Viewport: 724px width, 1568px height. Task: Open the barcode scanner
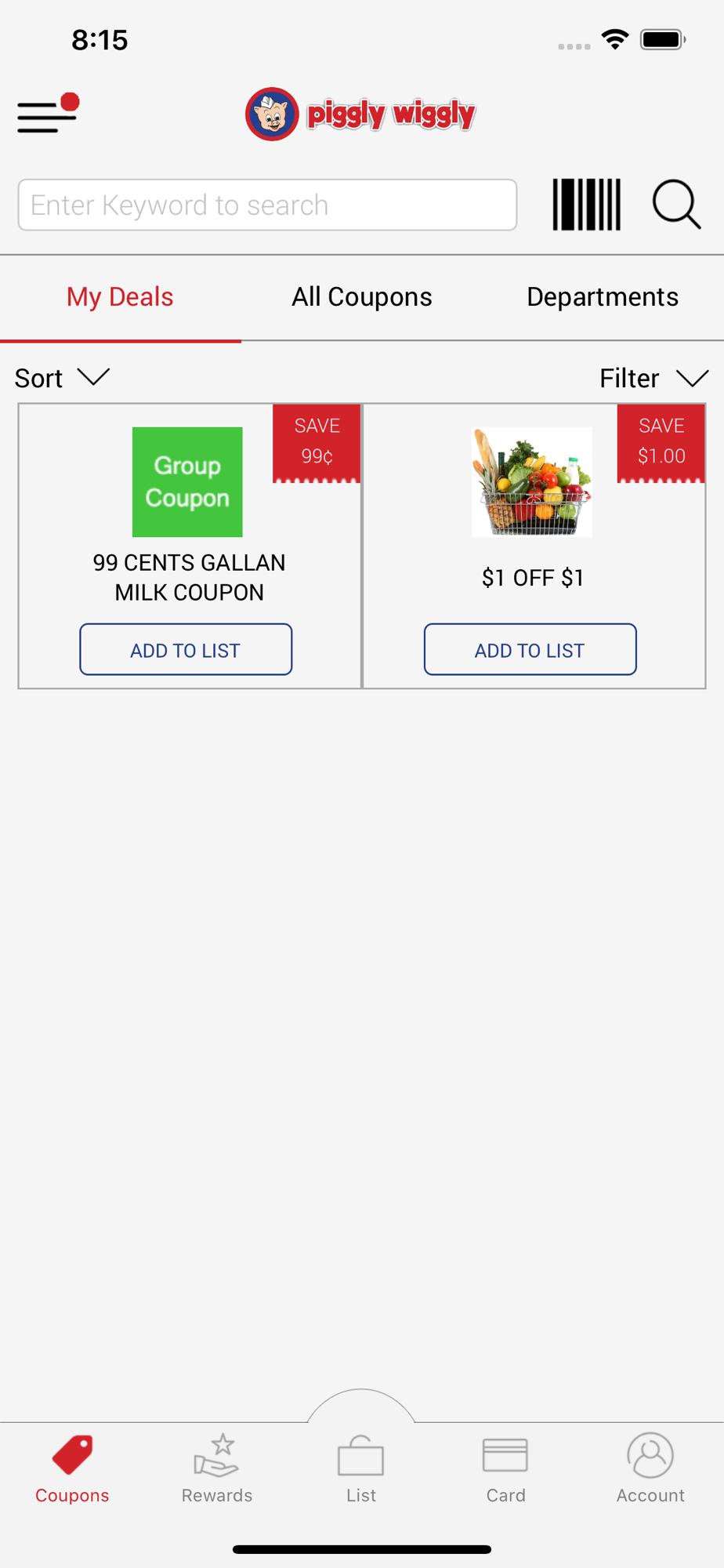[586, 205]
